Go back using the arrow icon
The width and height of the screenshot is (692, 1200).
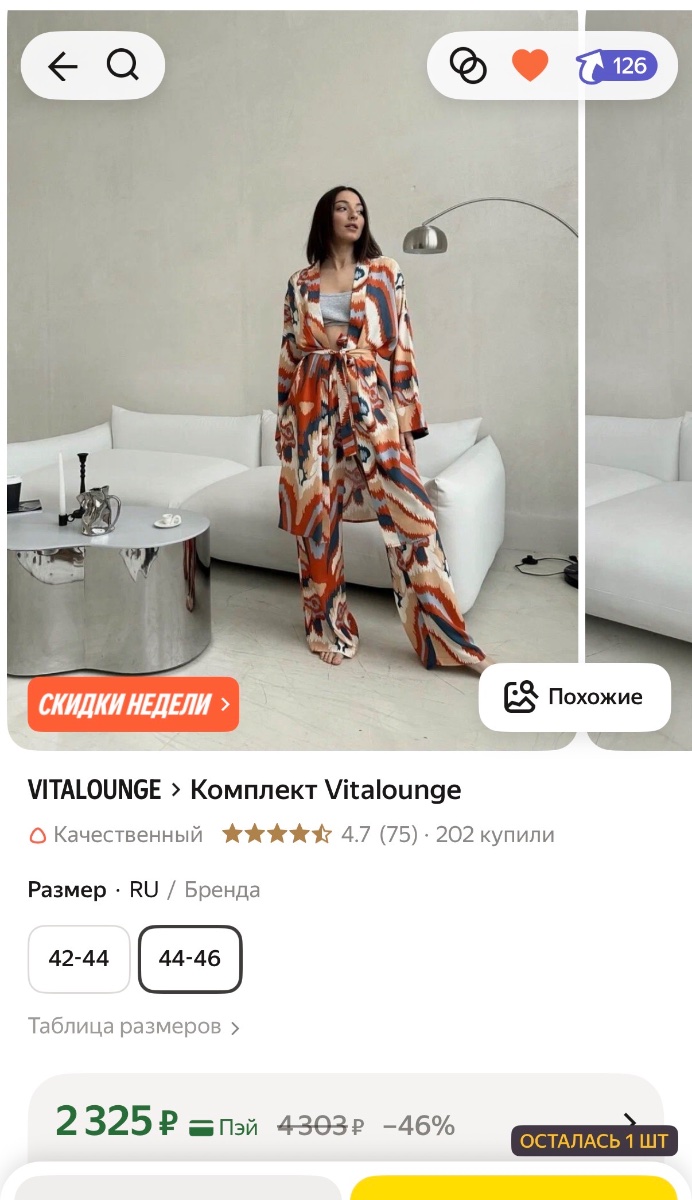coord(62,66)
